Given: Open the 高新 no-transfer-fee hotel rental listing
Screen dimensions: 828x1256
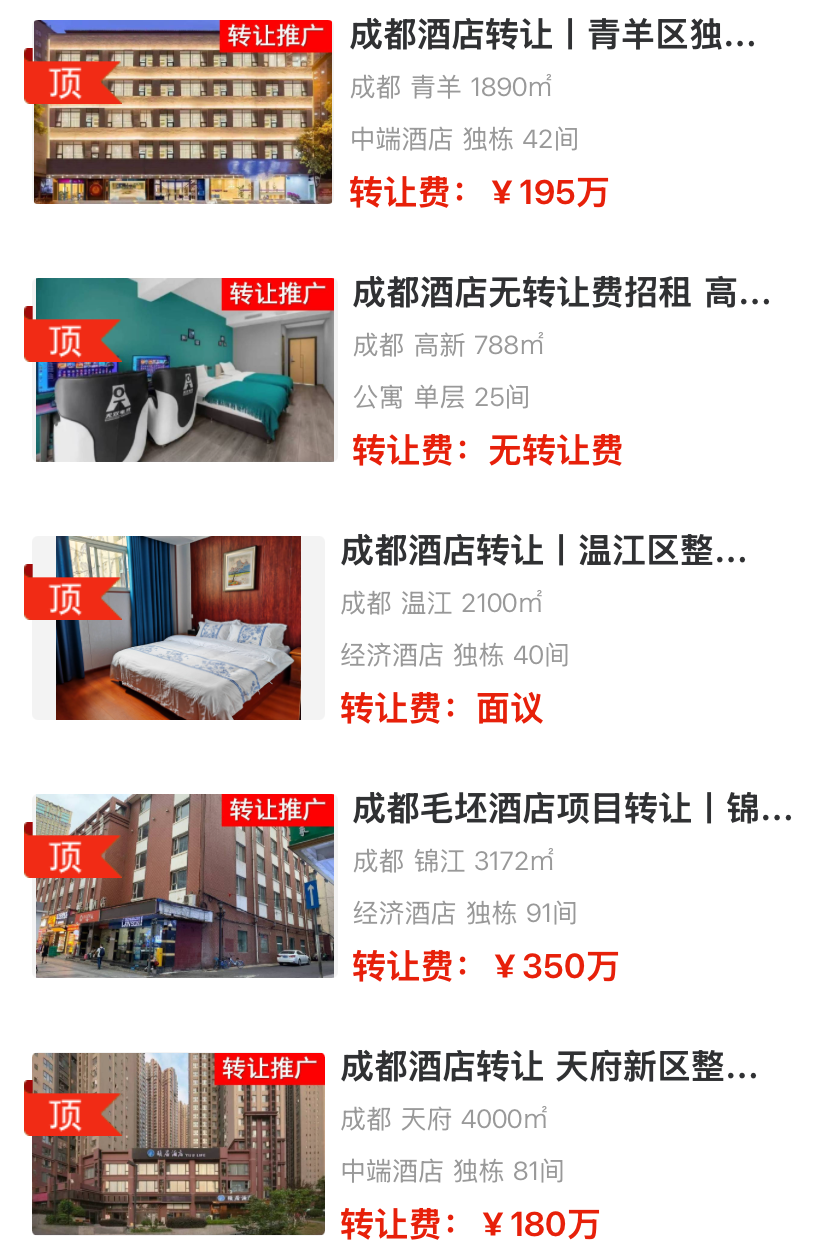Looking at the screenshot, I should (560, 295).
